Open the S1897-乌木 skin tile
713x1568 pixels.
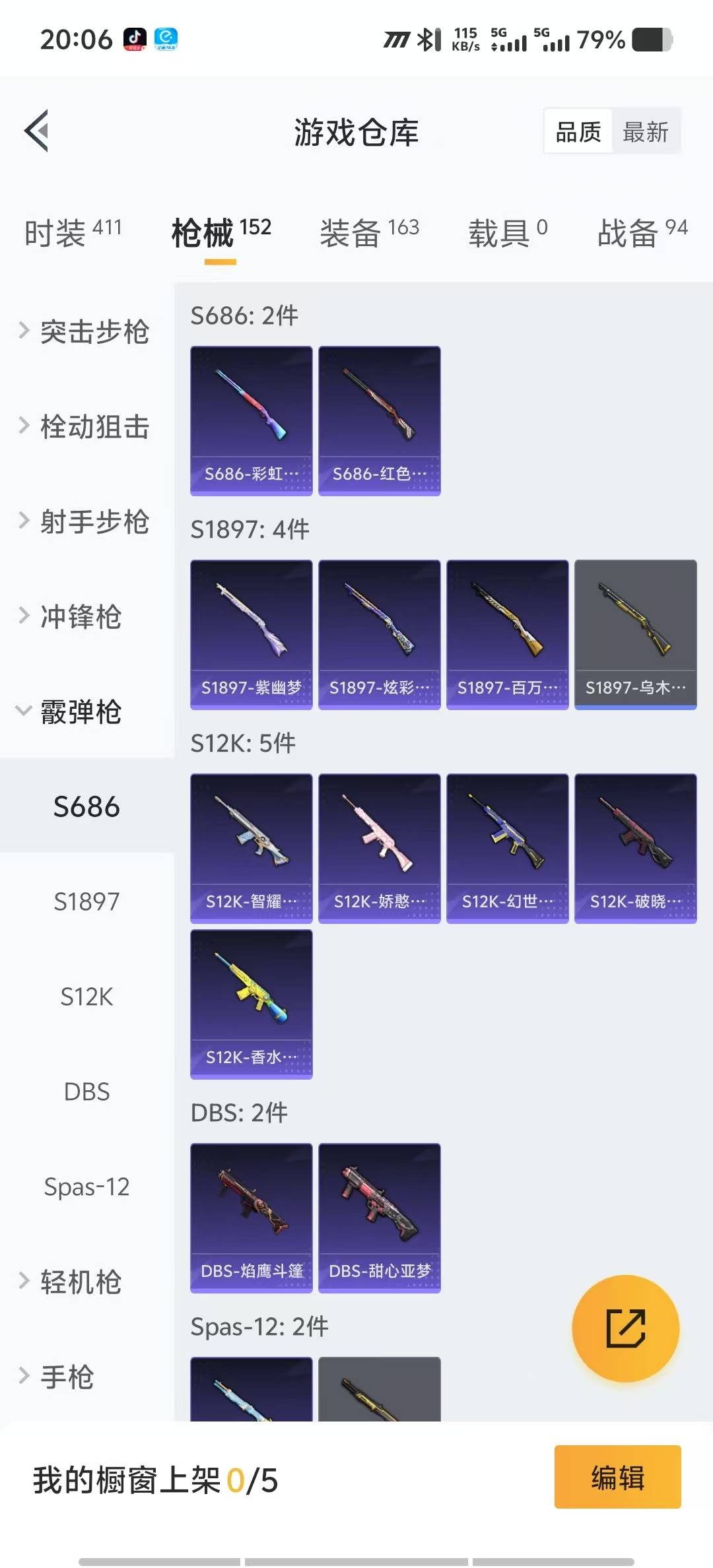coord(635,634)
